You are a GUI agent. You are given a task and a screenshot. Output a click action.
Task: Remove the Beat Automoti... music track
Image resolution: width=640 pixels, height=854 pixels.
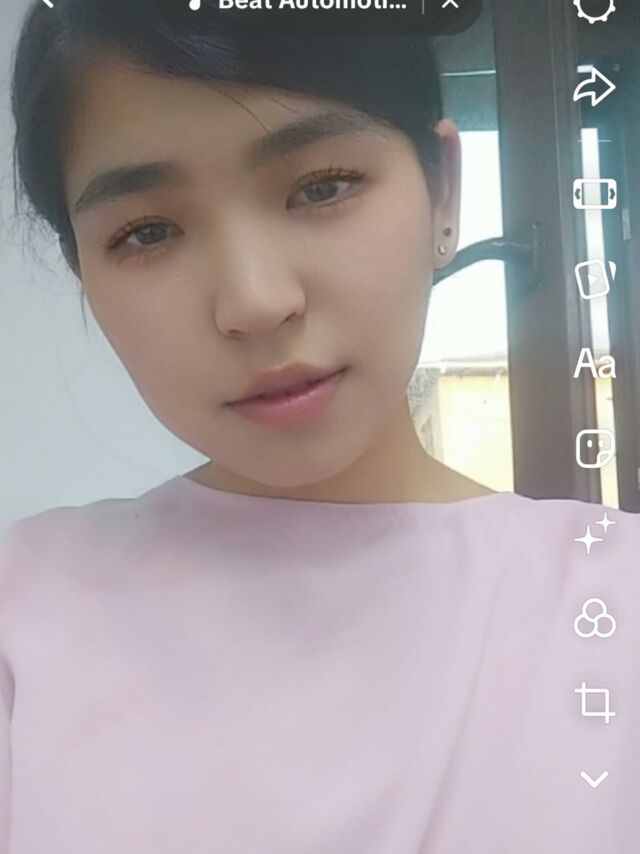coord(451,4)
